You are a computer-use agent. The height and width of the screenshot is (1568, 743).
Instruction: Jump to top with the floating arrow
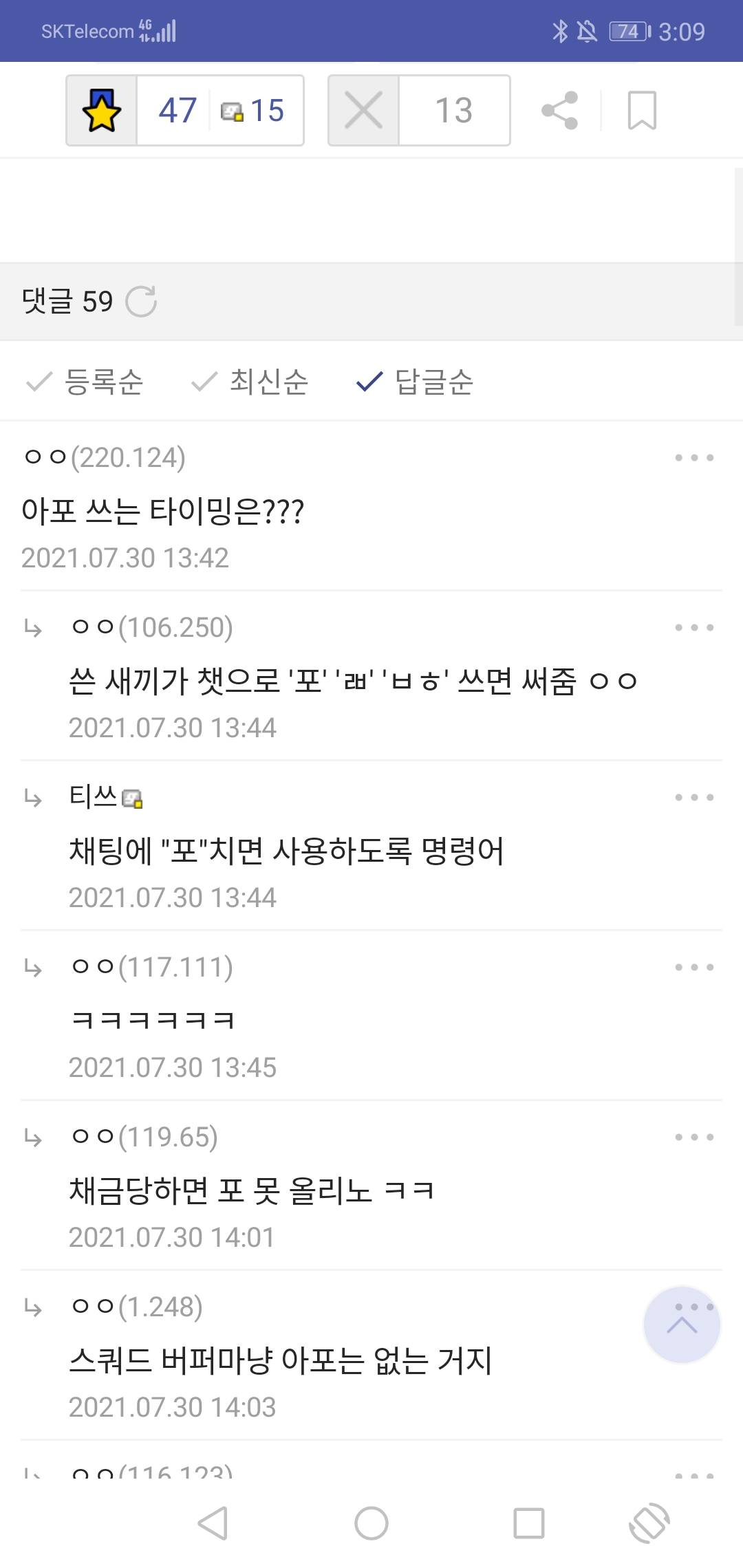[681, 1325]
